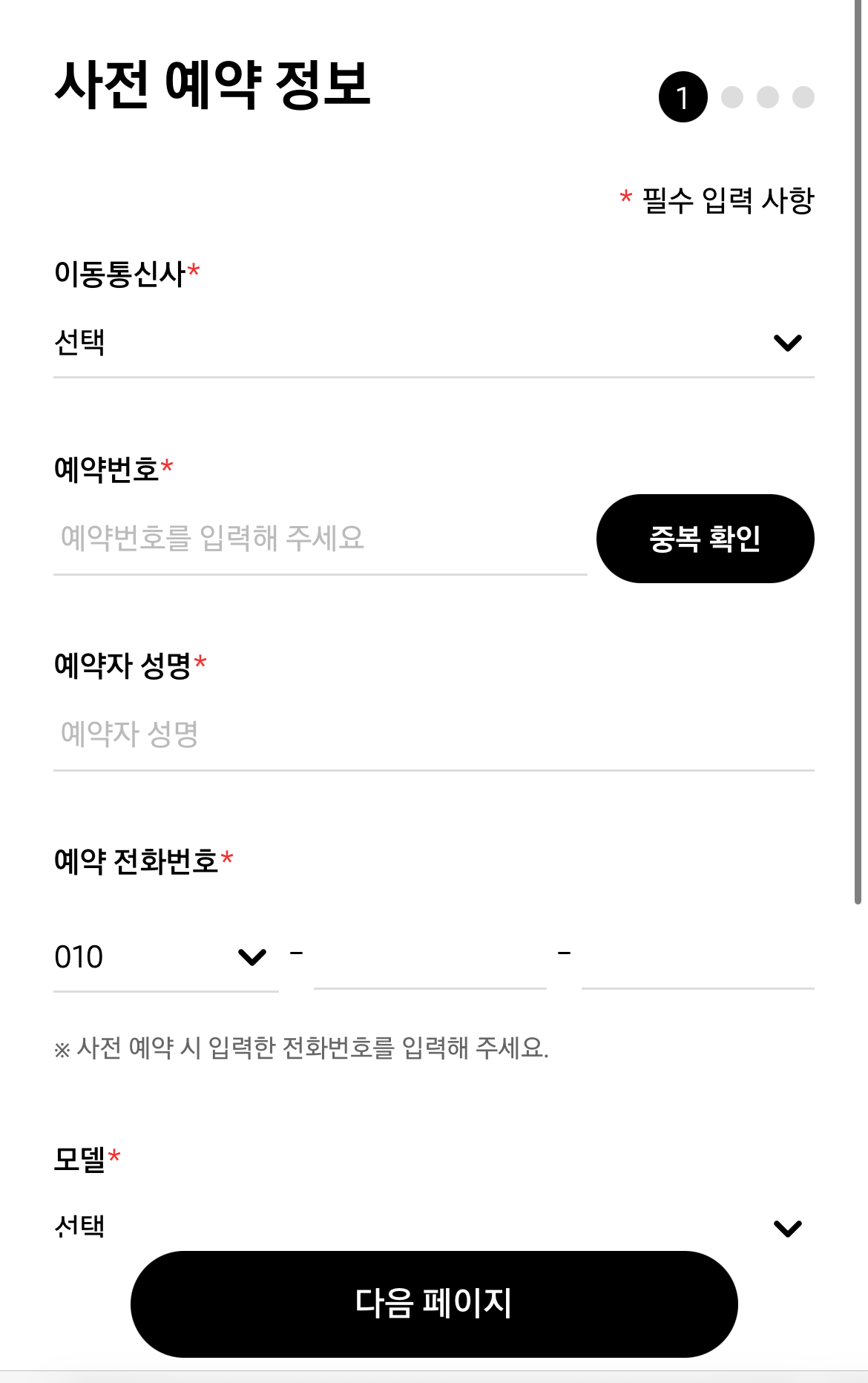The height and width of the screenshot is (1383, 868).
Task: Click the 필수 입력 사항 required notice text
Action: [x=717, y=197]
